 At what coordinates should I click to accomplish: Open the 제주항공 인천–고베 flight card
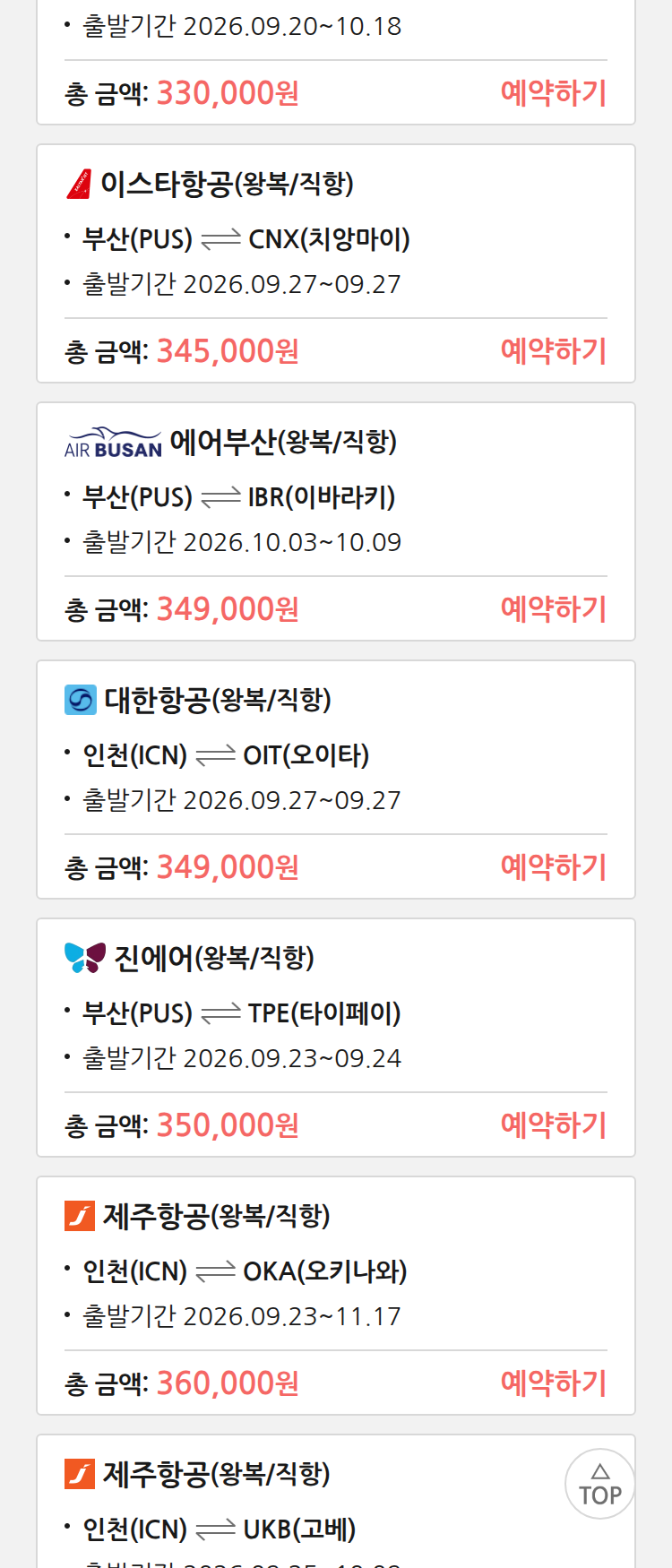click(x=336, y=1502)
